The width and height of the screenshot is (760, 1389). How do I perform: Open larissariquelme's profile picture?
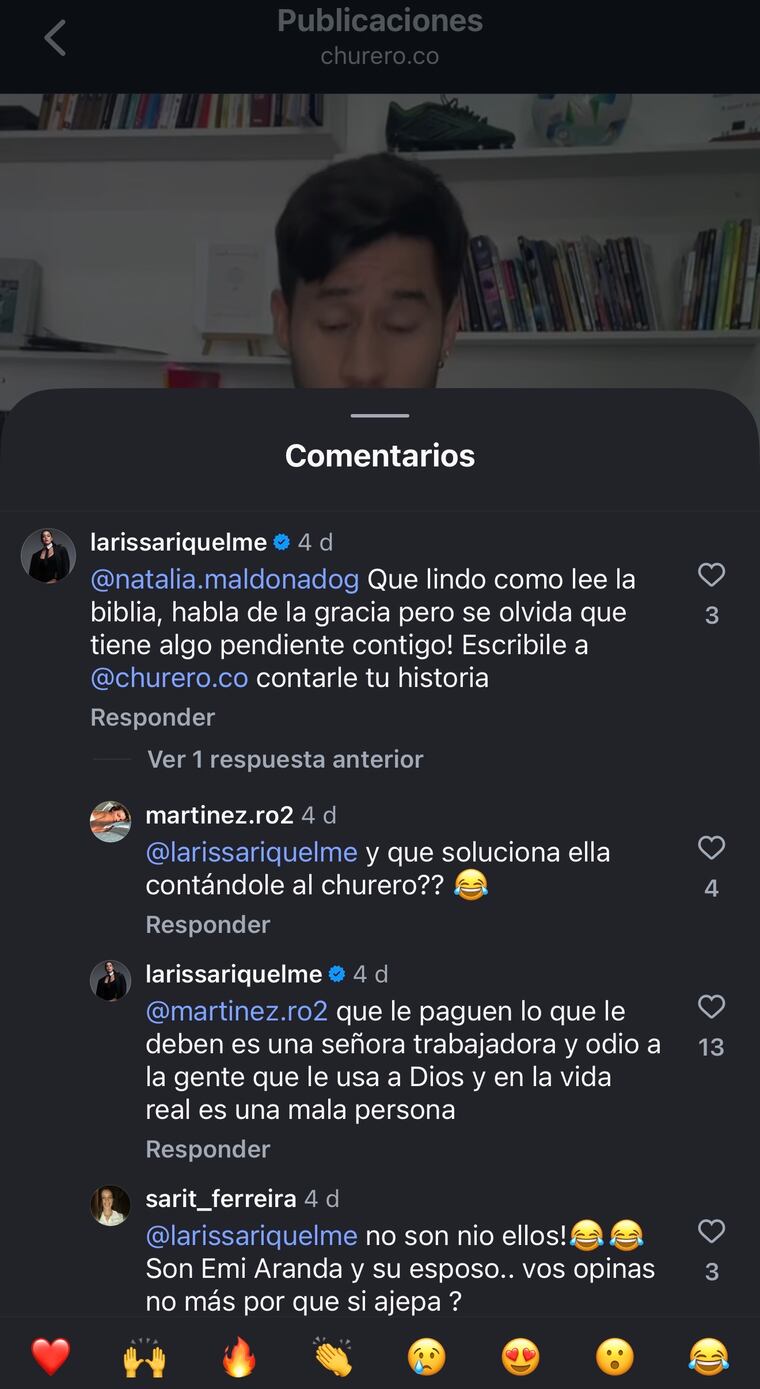click(x=47, y=553)
